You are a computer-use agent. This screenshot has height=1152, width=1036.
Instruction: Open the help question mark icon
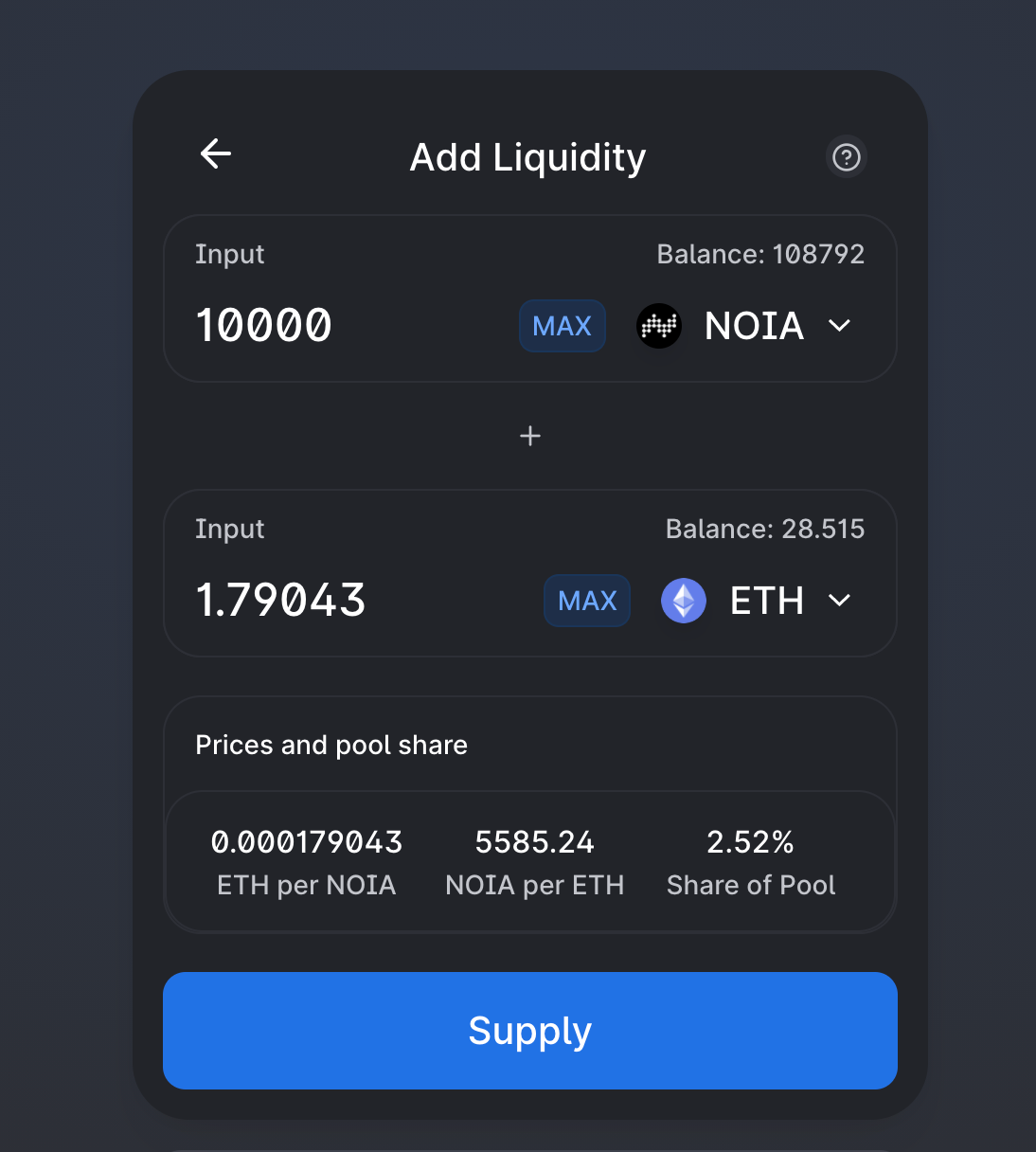click(846, 157)
